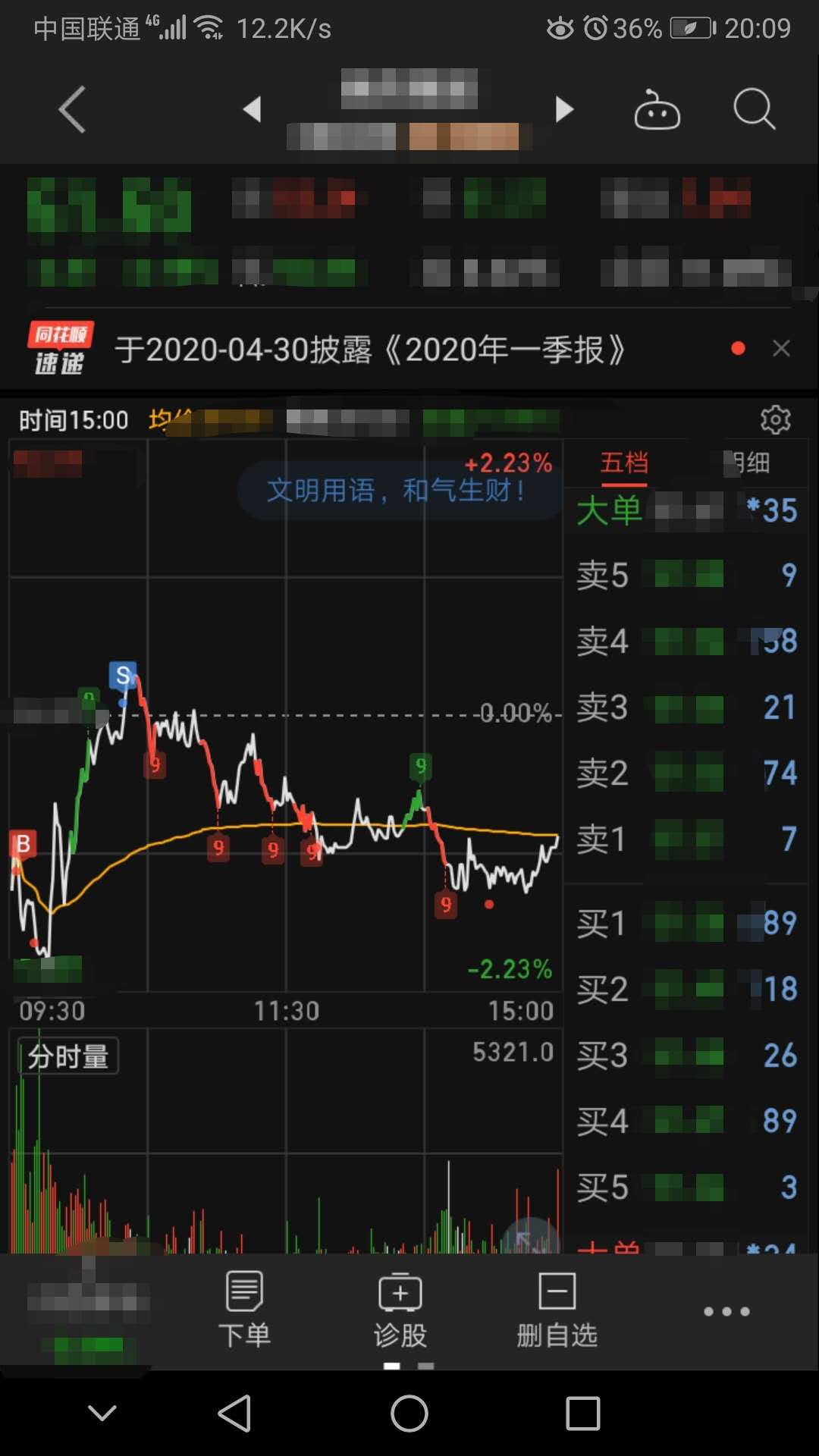Select the B buy marker on chart

click(21, 846)
